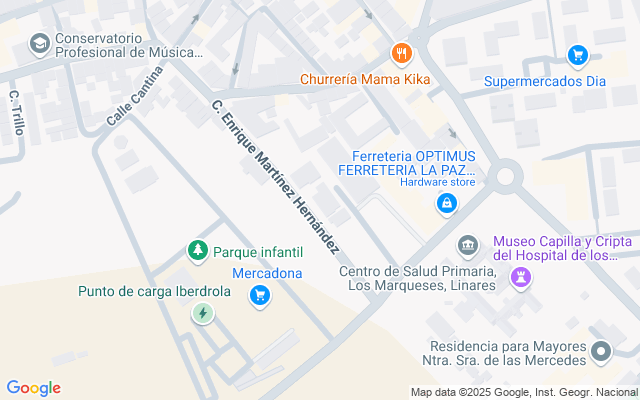
Task: Select Residencia para Mayores location marker
Action: 601,351
